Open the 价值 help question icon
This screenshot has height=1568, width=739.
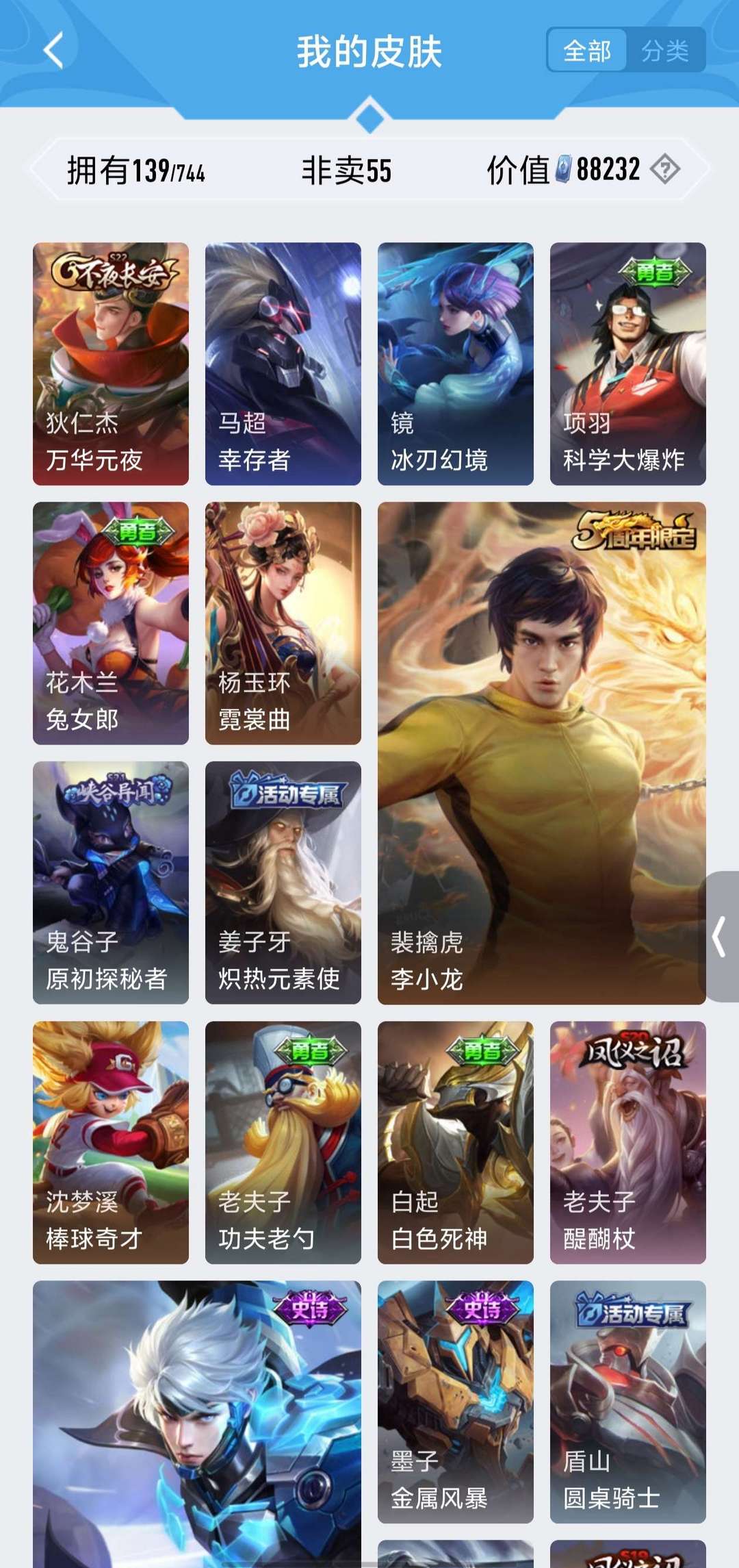click(664, 169)
